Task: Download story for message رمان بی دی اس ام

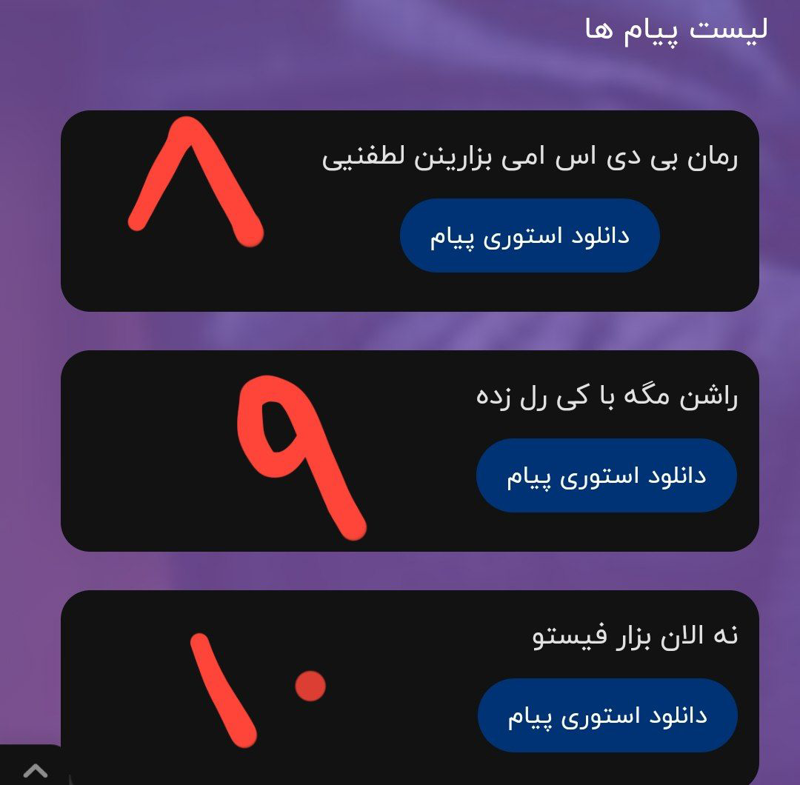Action: coord(530,236)
